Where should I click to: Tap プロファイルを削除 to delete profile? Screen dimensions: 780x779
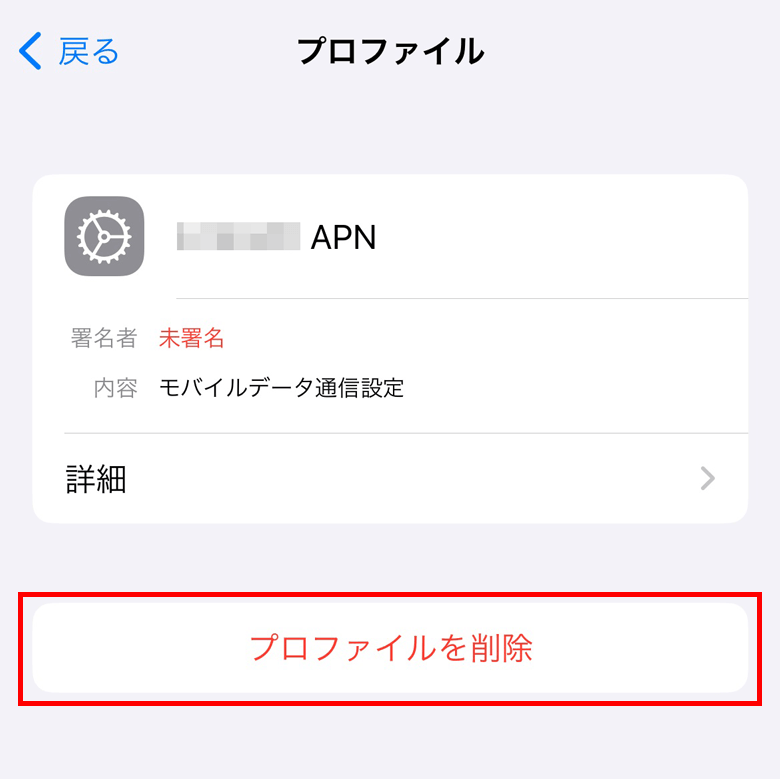[390, 648]
